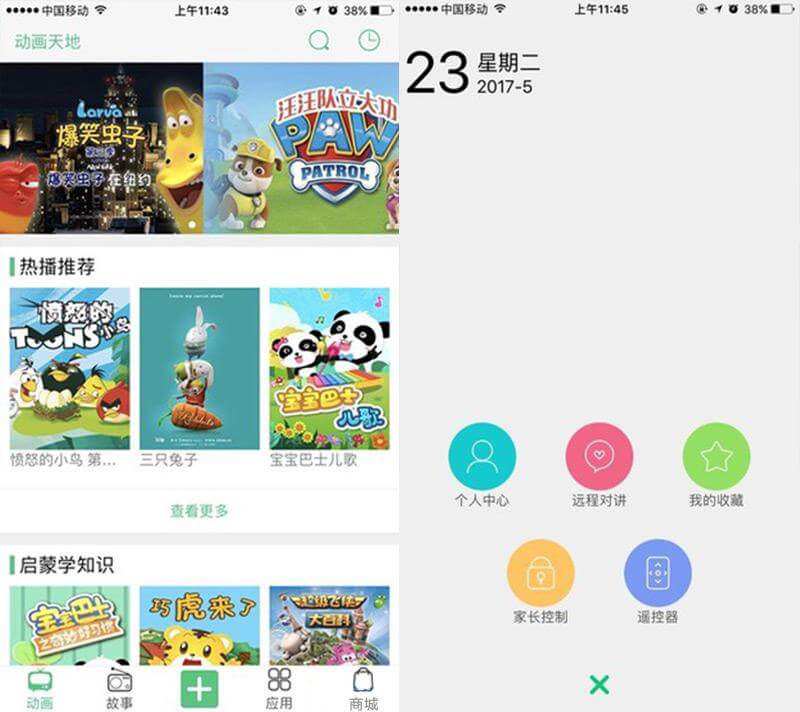Viewport: 800px width, 712px height.
Task: Open 愤怒的小鸟 cartoon card
Action: [x=70, y=369]
